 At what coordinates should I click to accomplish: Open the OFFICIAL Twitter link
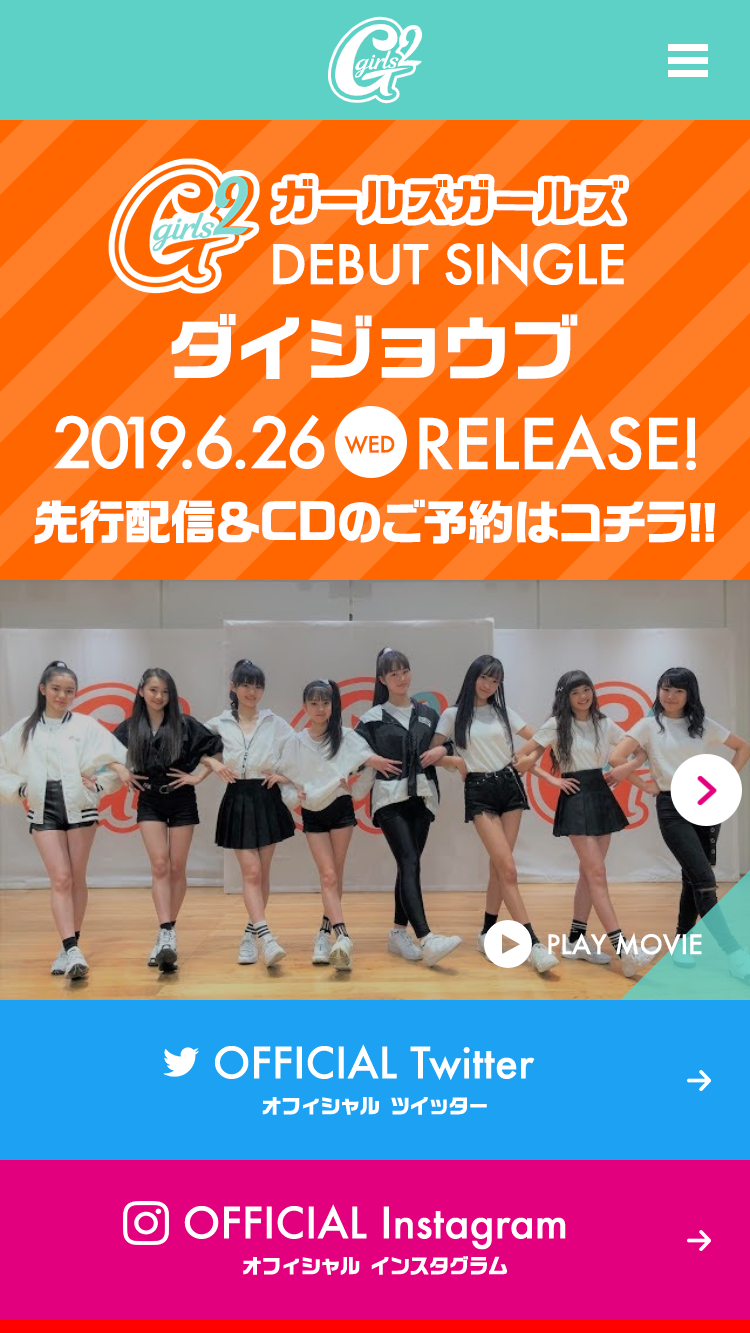375,1080
